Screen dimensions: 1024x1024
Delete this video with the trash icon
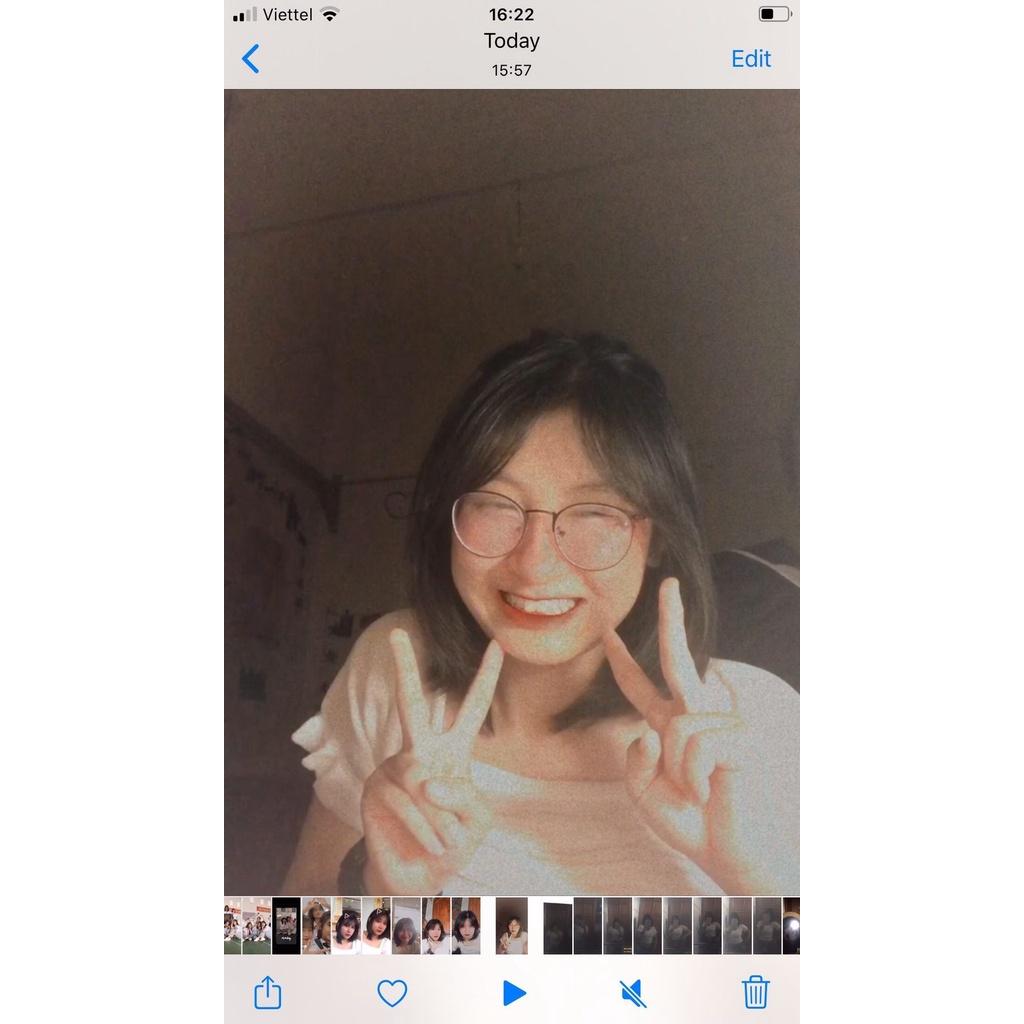pos(755,992)
